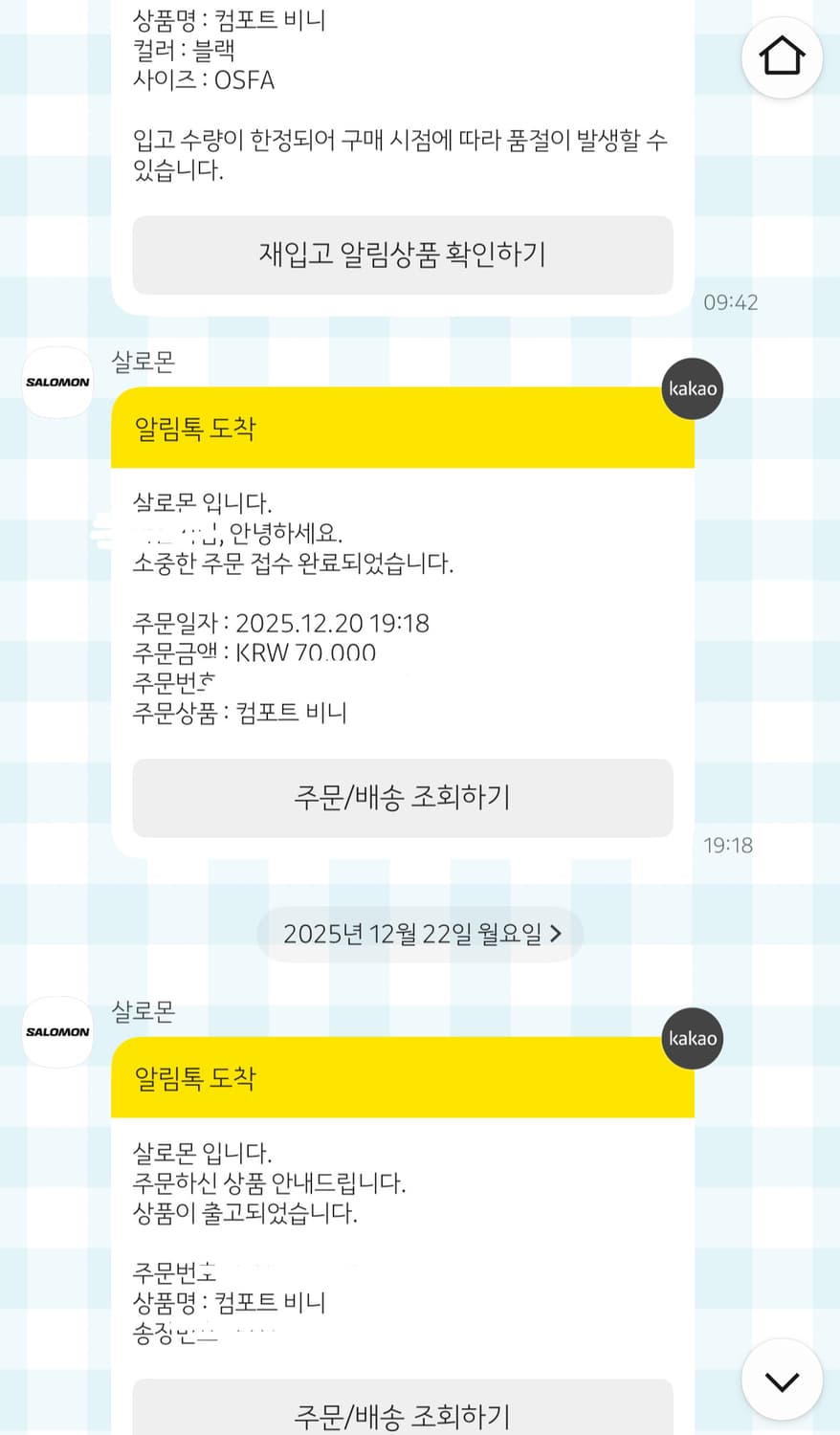Tap the 살로몬 label above the shipping message
Screen dimensions: 840x1435
coord(142,1012)
